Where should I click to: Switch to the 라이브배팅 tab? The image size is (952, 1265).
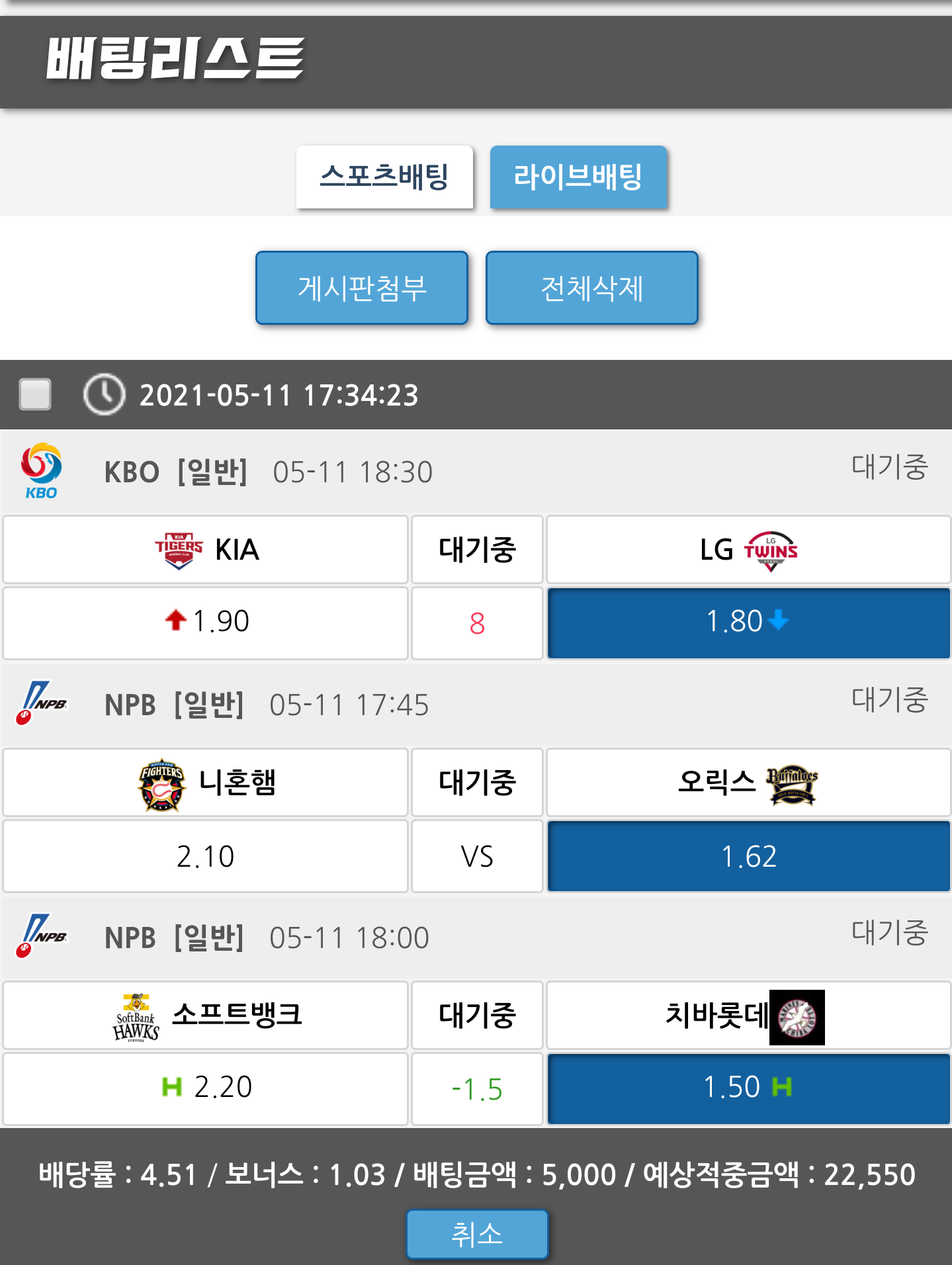click(x=578, y=177)
